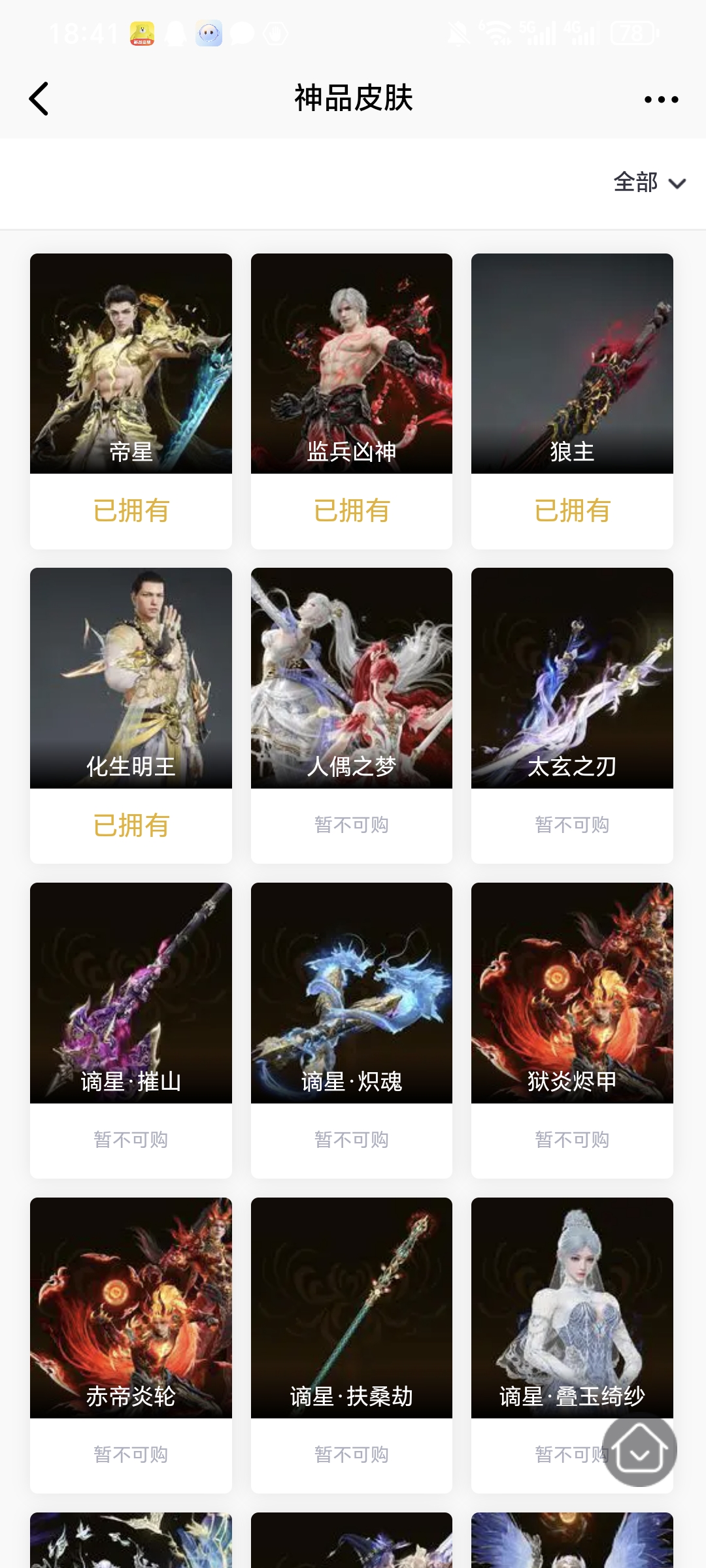Open the 谪星·摧山 weapon skin
Image resolution: width=706 pixels, height=1568 pixels.
point(131,993)
